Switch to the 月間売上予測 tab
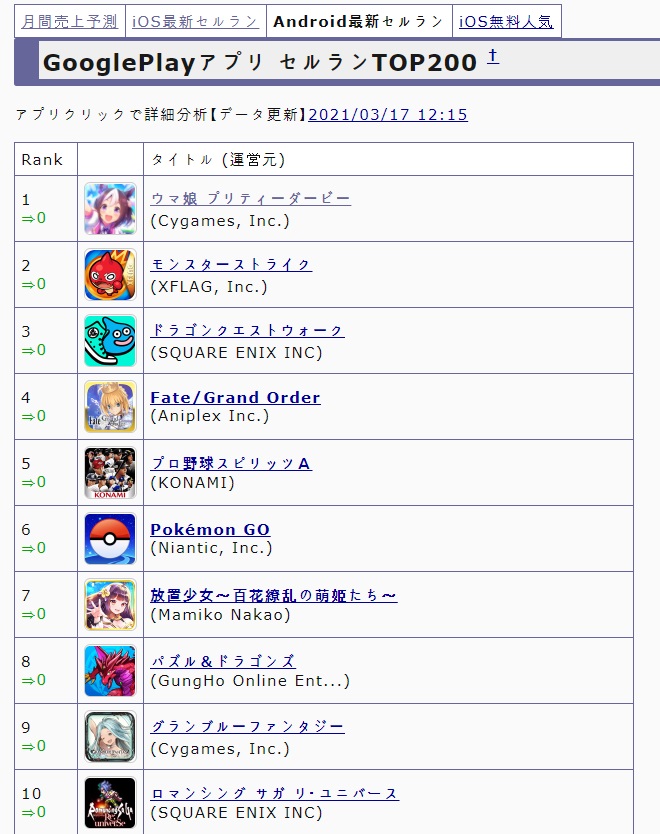This screenshot has width=660, height=834. pyautogui.click(x=70, y=21)
